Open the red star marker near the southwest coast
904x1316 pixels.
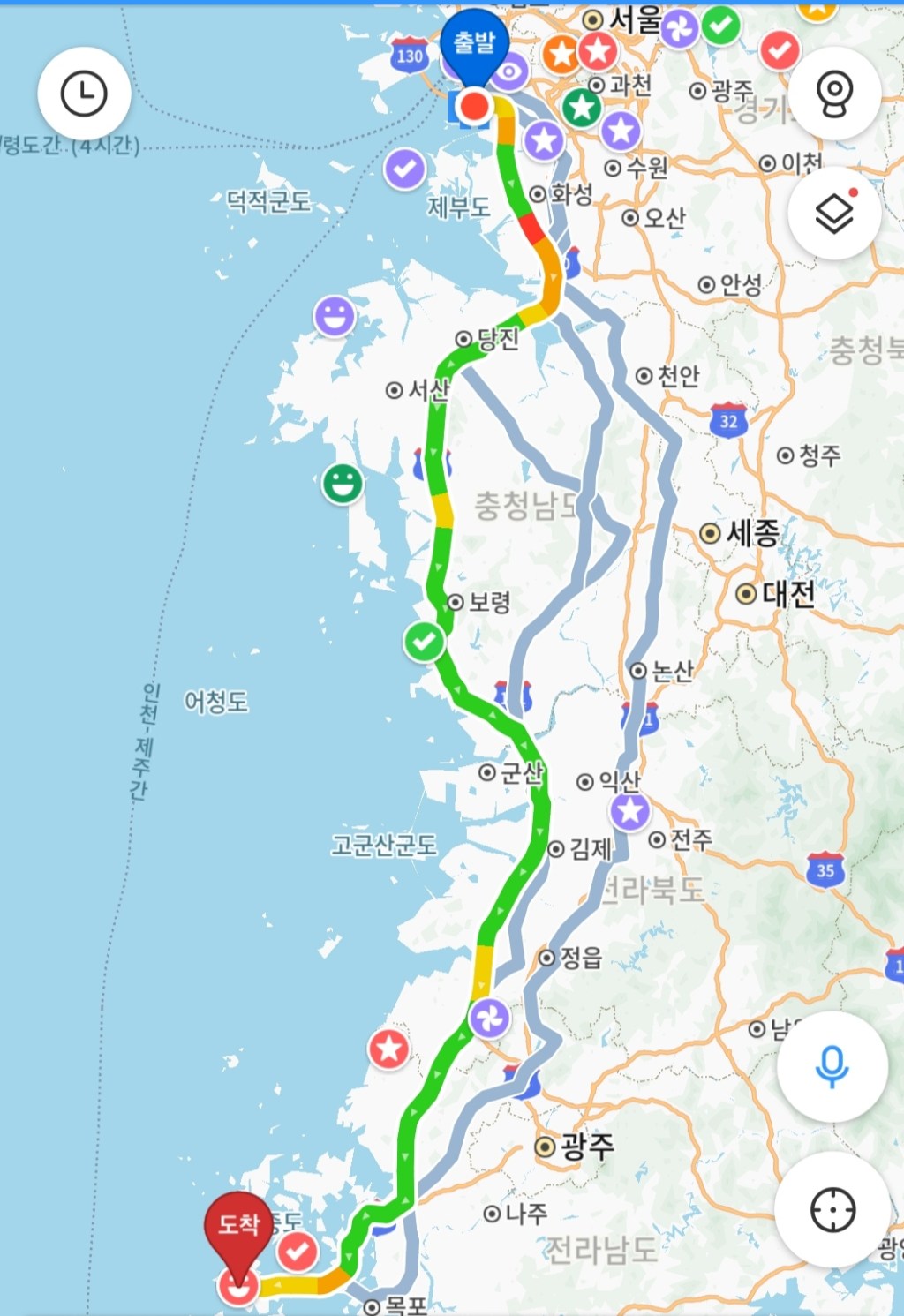coord(388,1049)
